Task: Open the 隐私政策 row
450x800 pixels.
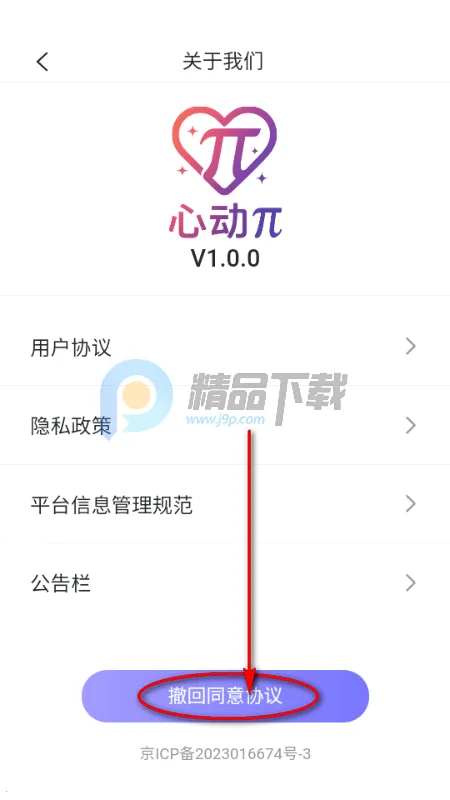Action: [225, 426]
